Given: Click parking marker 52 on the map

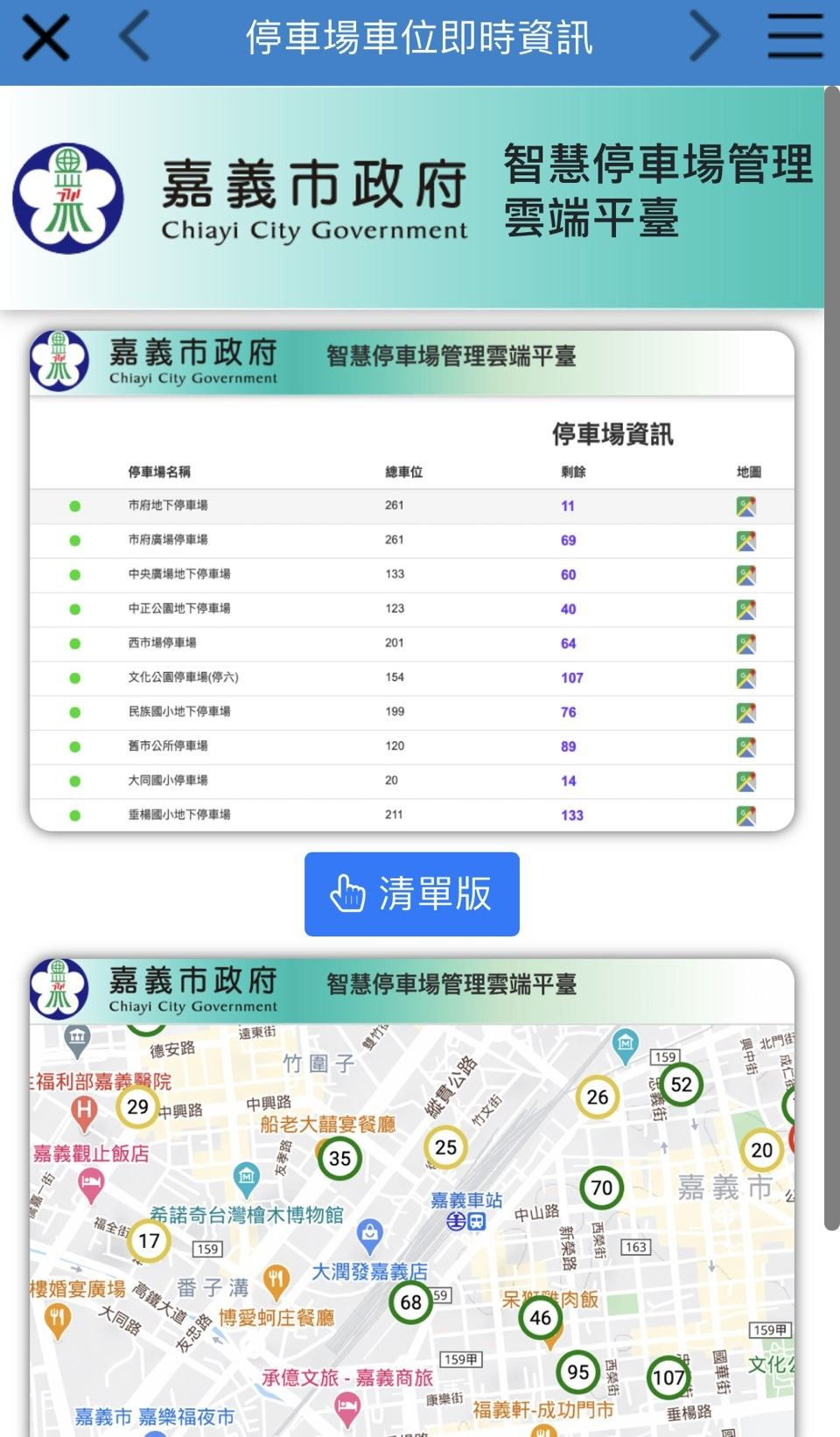Looking at the screenshot, I should (682, 1083).
